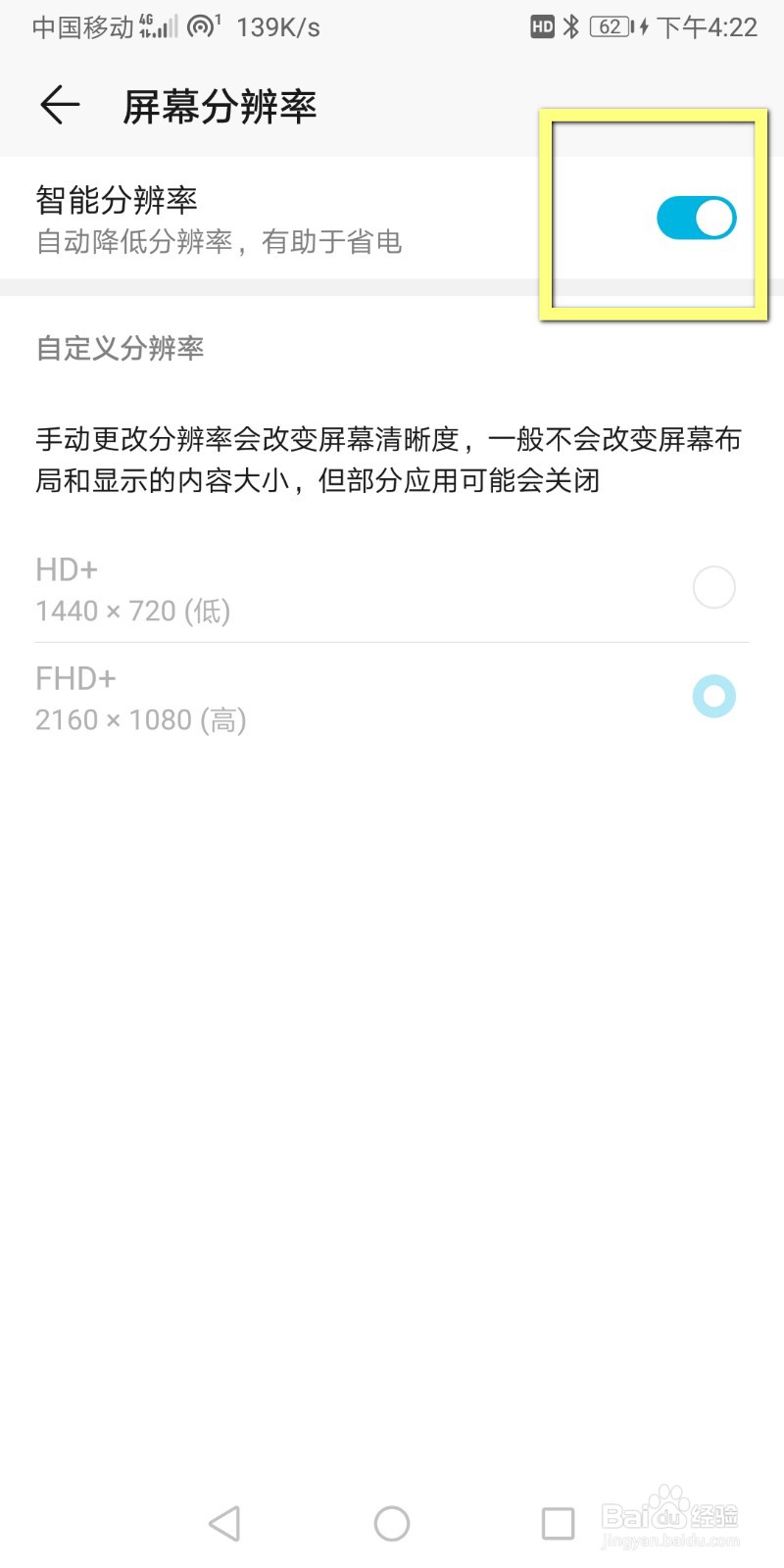Viewport: 784px width, 1568px height.
Task: Disable the 智能分辨率 smart resolution switch
Action: click(x=696, y=218)
